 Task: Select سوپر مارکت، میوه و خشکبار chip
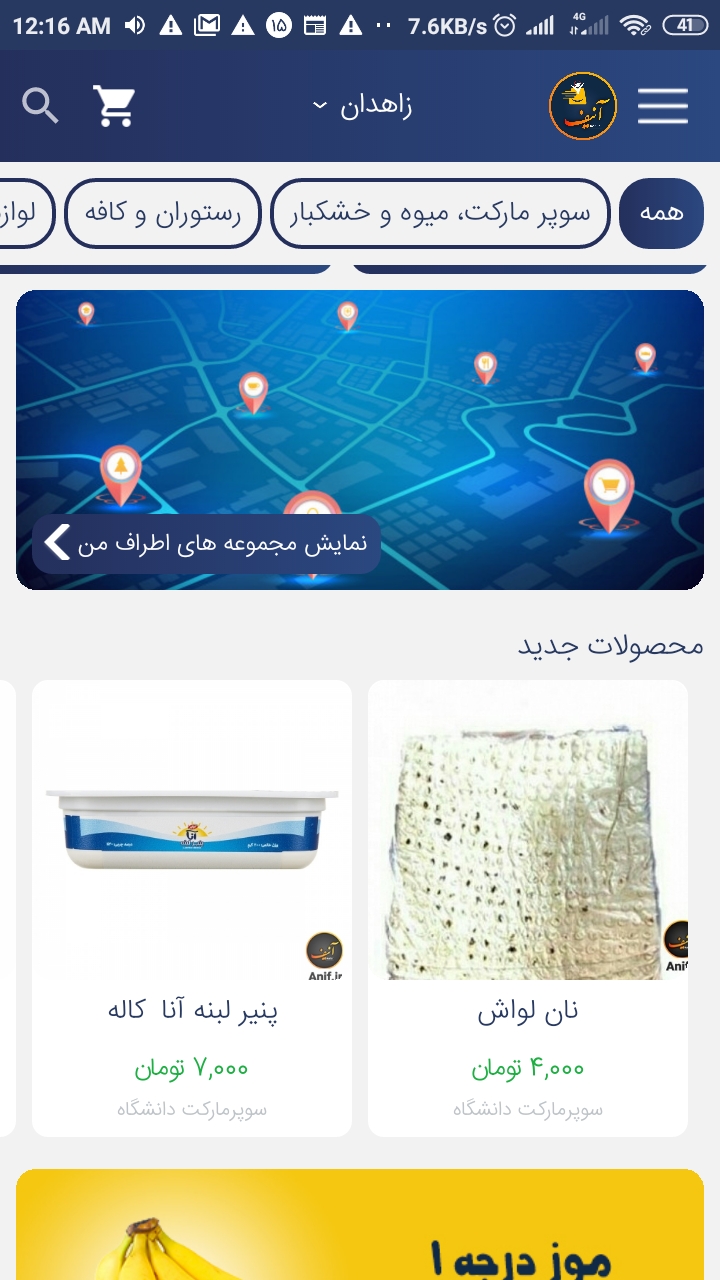440,213
